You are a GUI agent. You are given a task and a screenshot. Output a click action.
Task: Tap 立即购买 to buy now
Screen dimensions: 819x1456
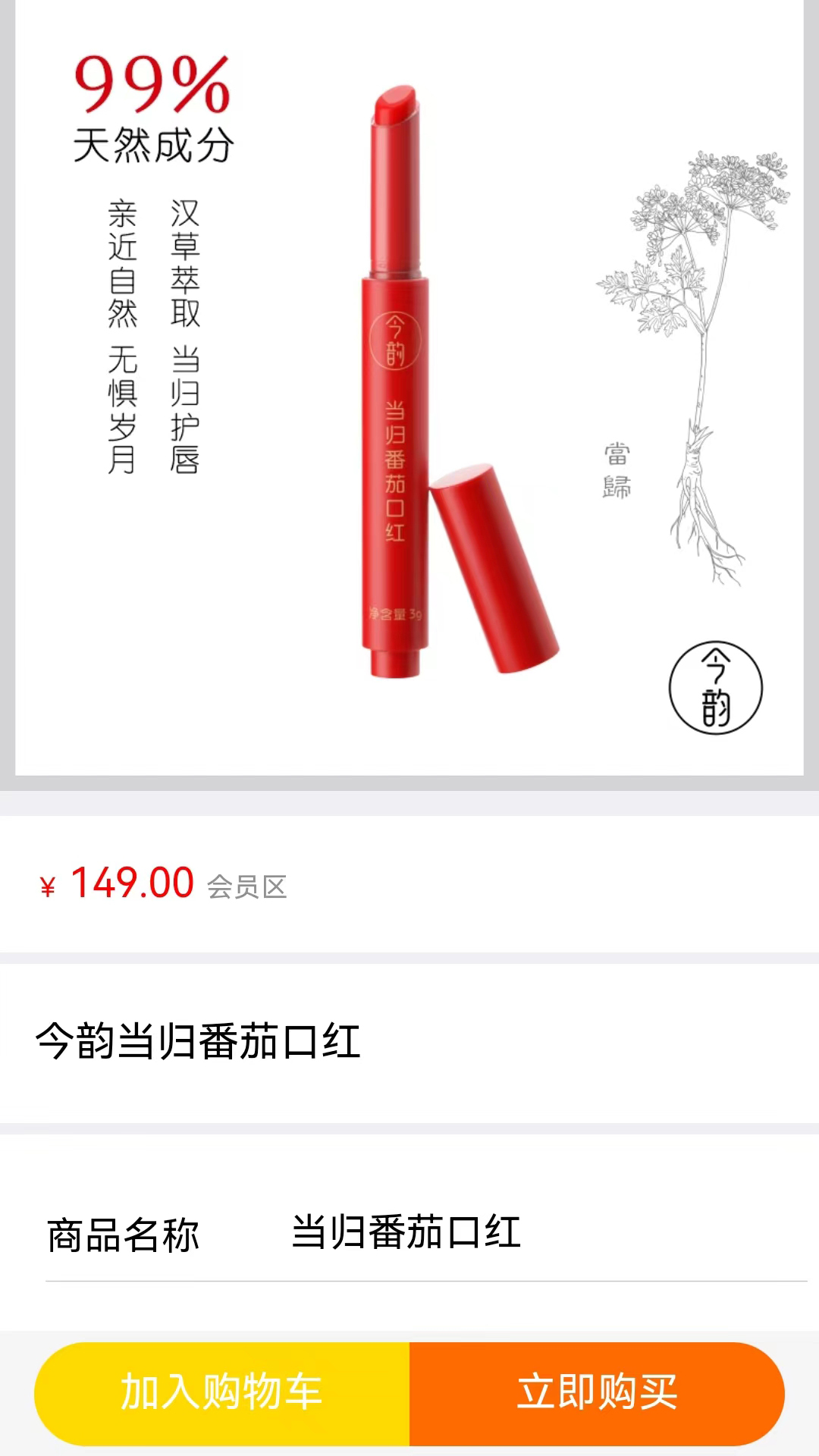pyautogui.click(x=597, y=1393)
